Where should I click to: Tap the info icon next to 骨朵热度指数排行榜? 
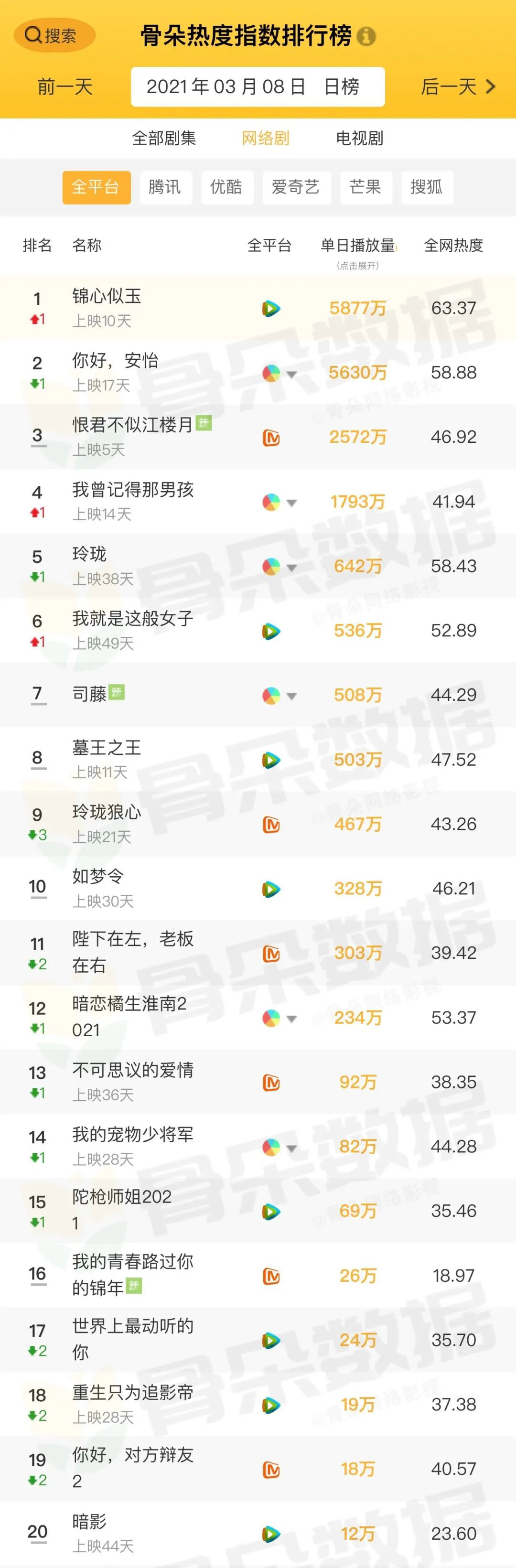(366, 36)
